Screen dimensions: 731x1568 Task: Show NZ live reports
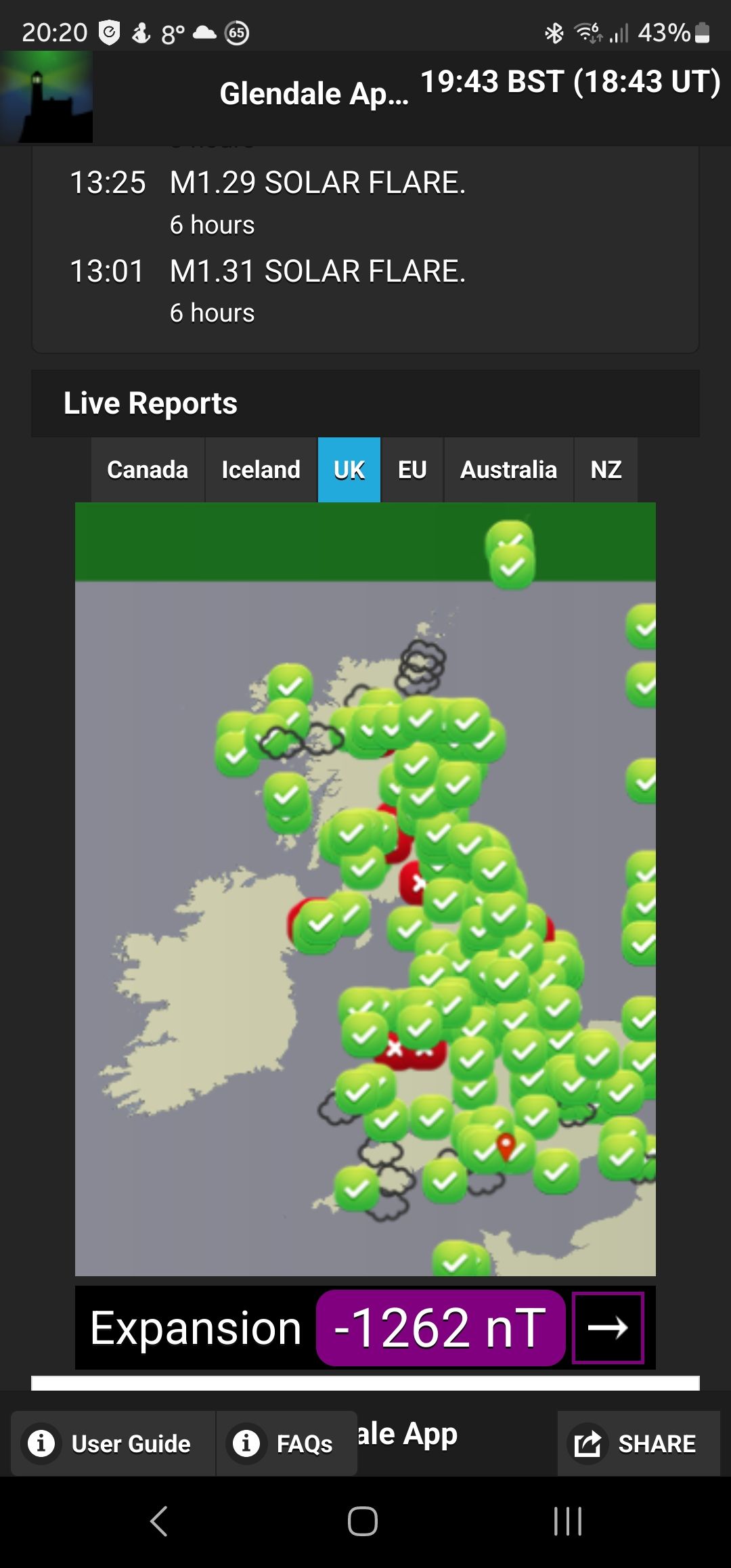(x=606, y=469)
